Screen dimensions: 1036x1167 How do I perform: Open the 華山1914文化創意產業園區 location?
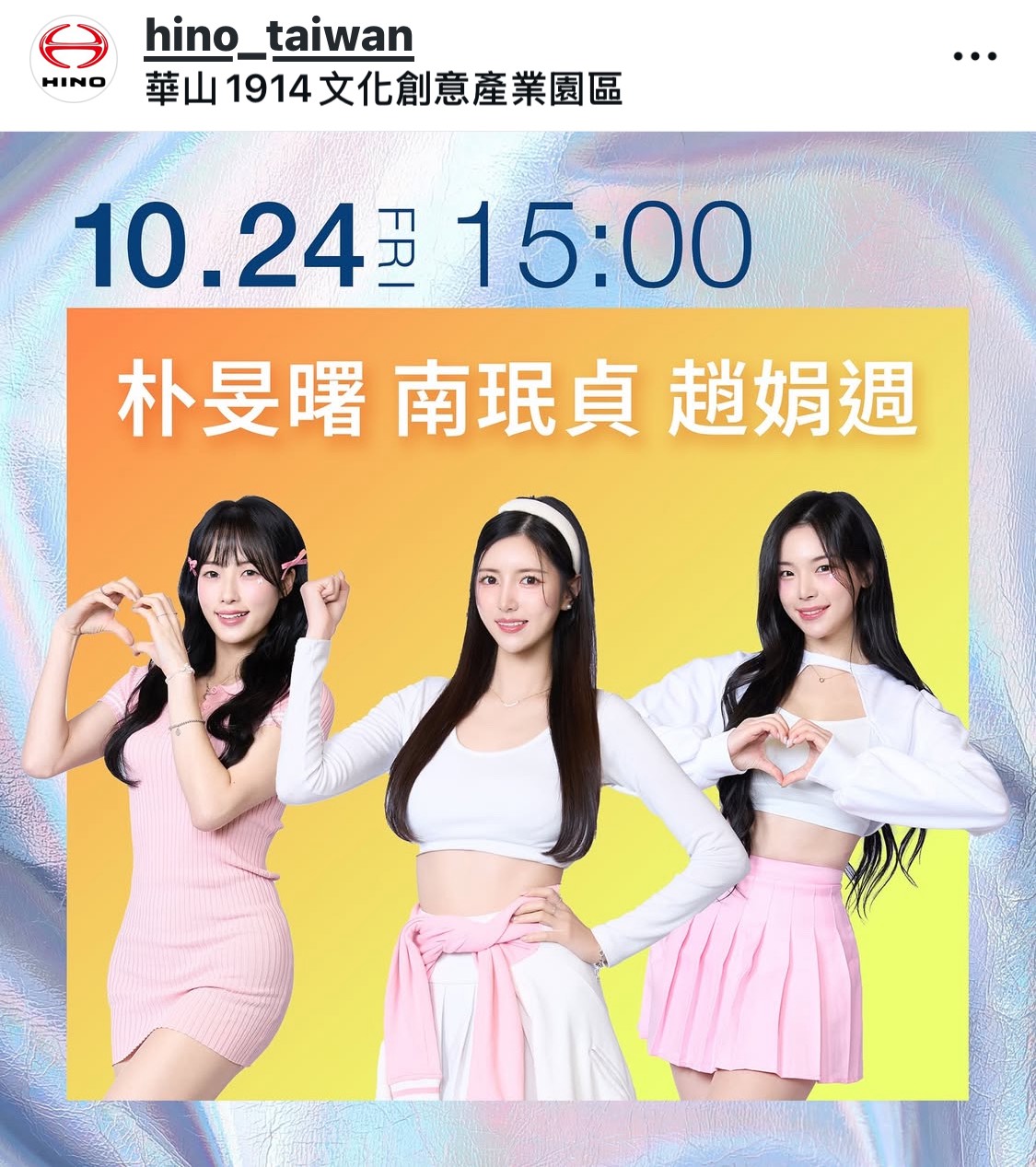[384, 90]
